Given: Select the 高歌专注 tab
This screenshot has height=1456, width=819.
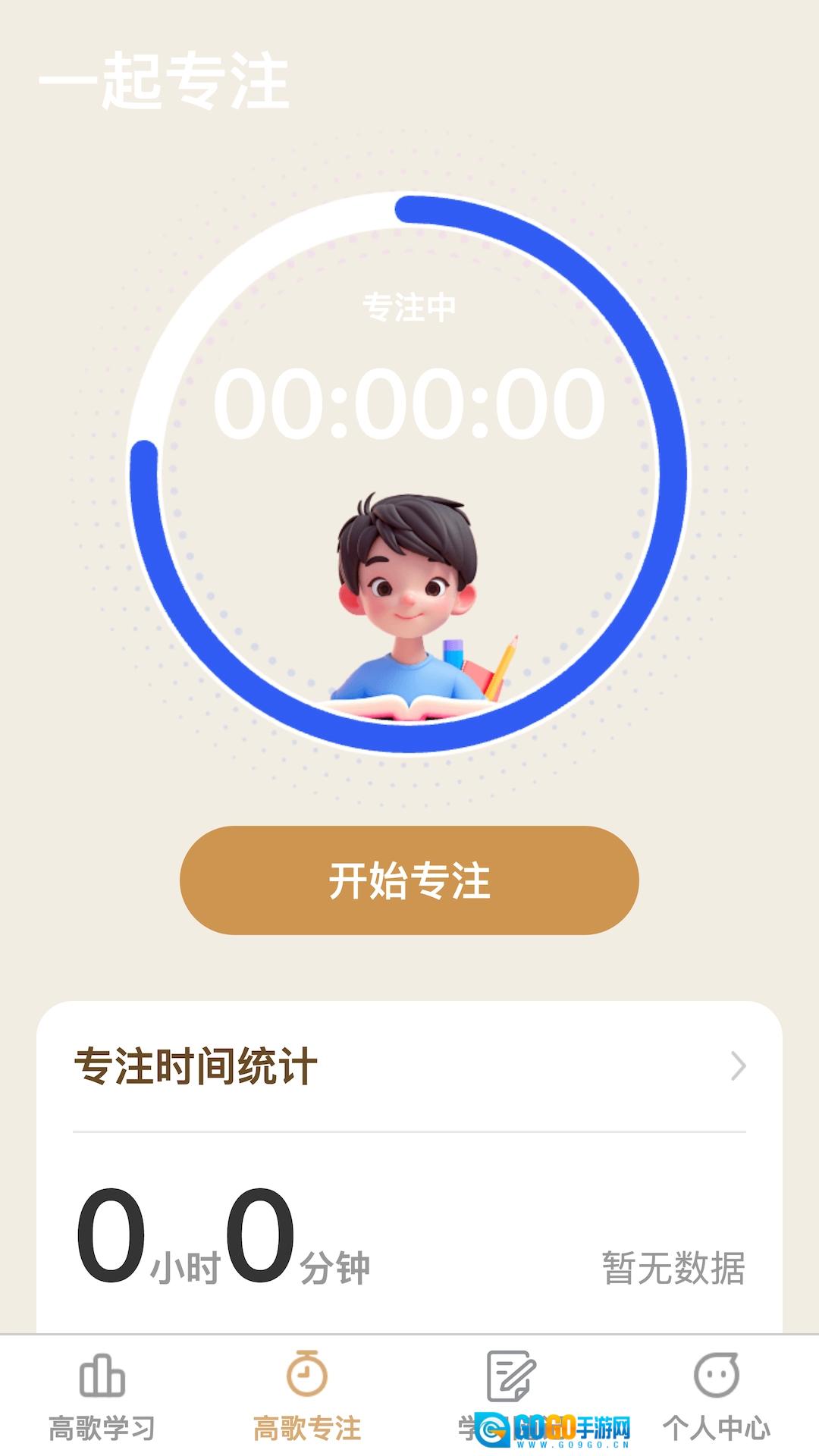Looking at the screenshot, I should (307, 1397).
